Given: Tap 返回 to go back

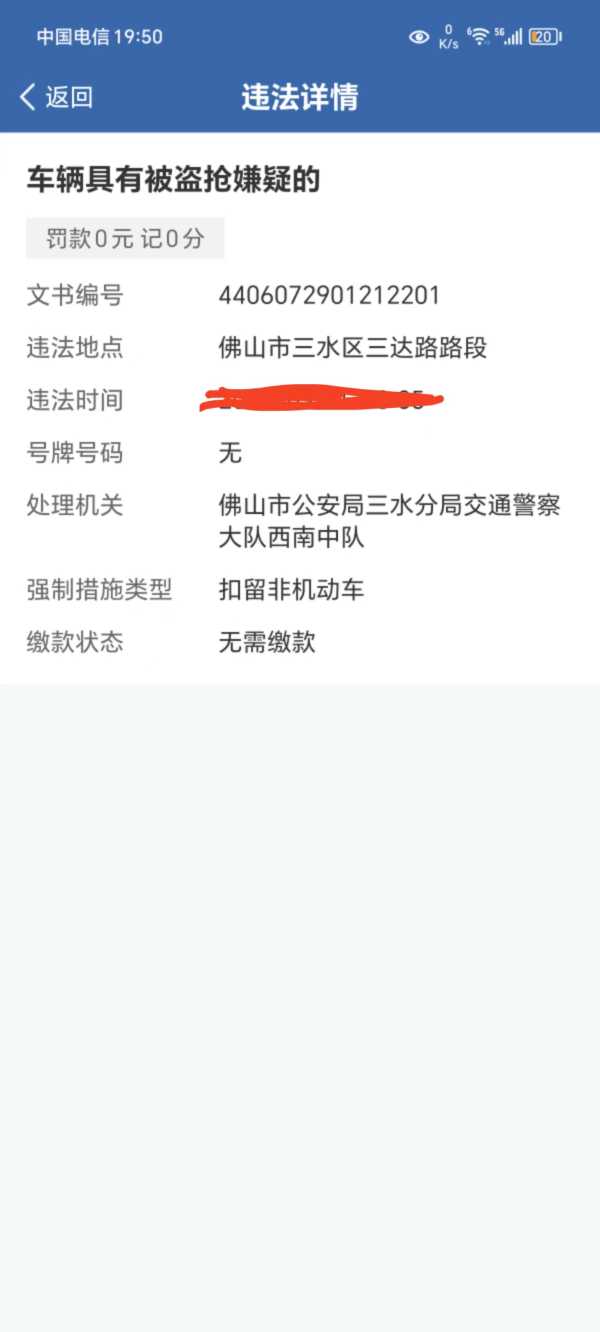Looking at the screenshot, I should (56, 97).
